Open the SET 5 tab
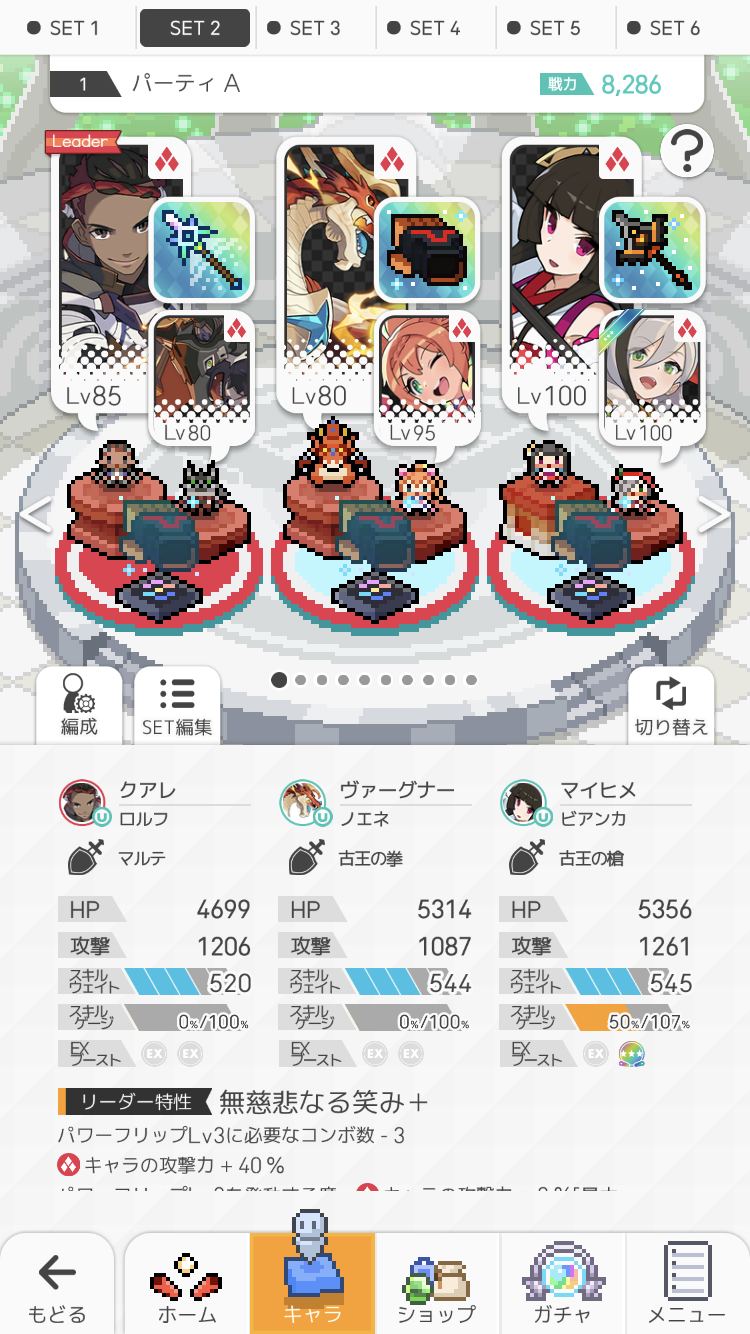 click(555, 28)
